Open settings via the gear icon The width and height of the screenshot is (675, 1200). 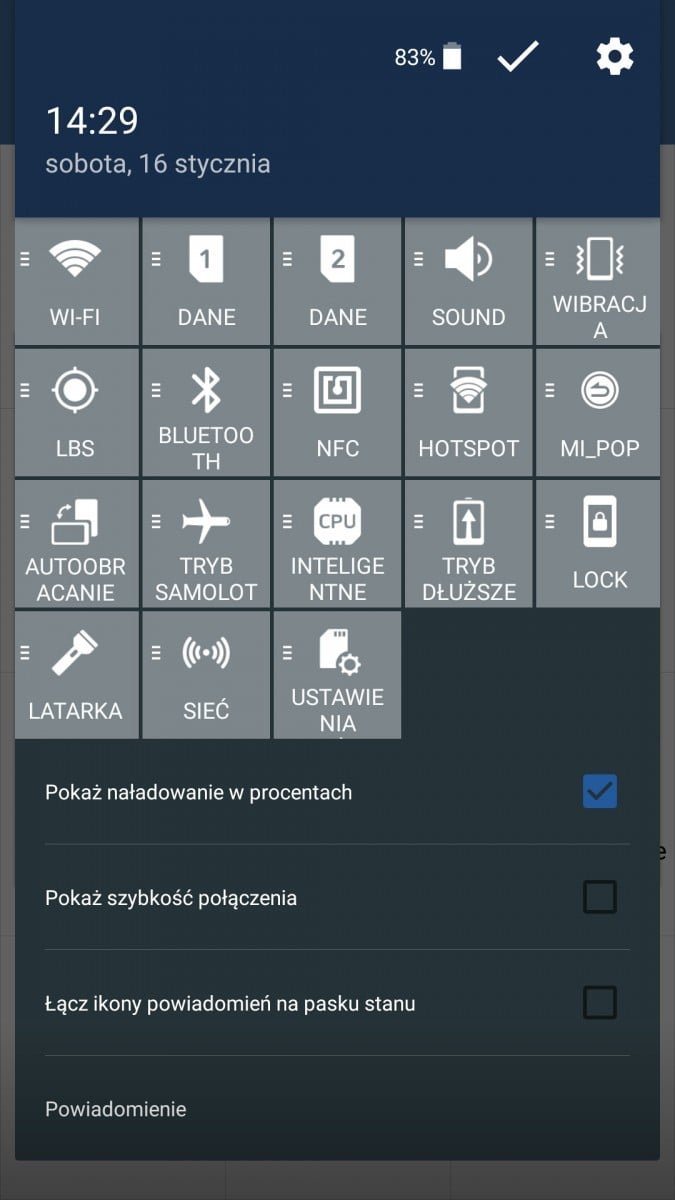point(615,57)
